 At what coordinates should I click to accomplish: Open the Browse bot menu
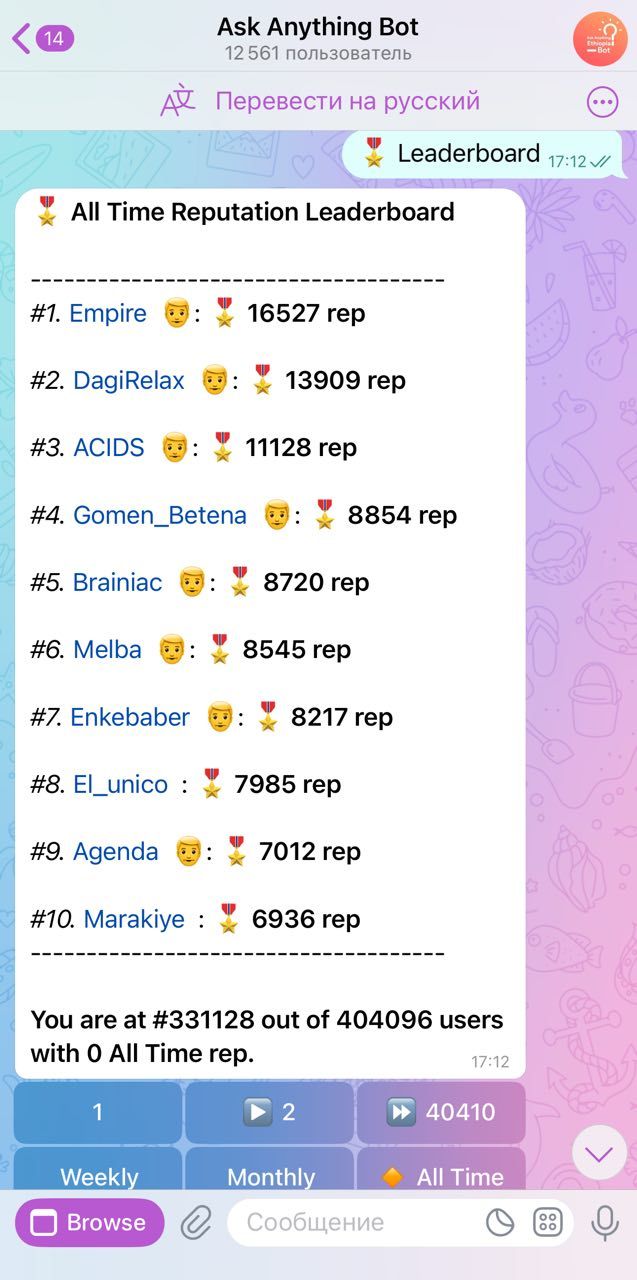pos(90,1222)
